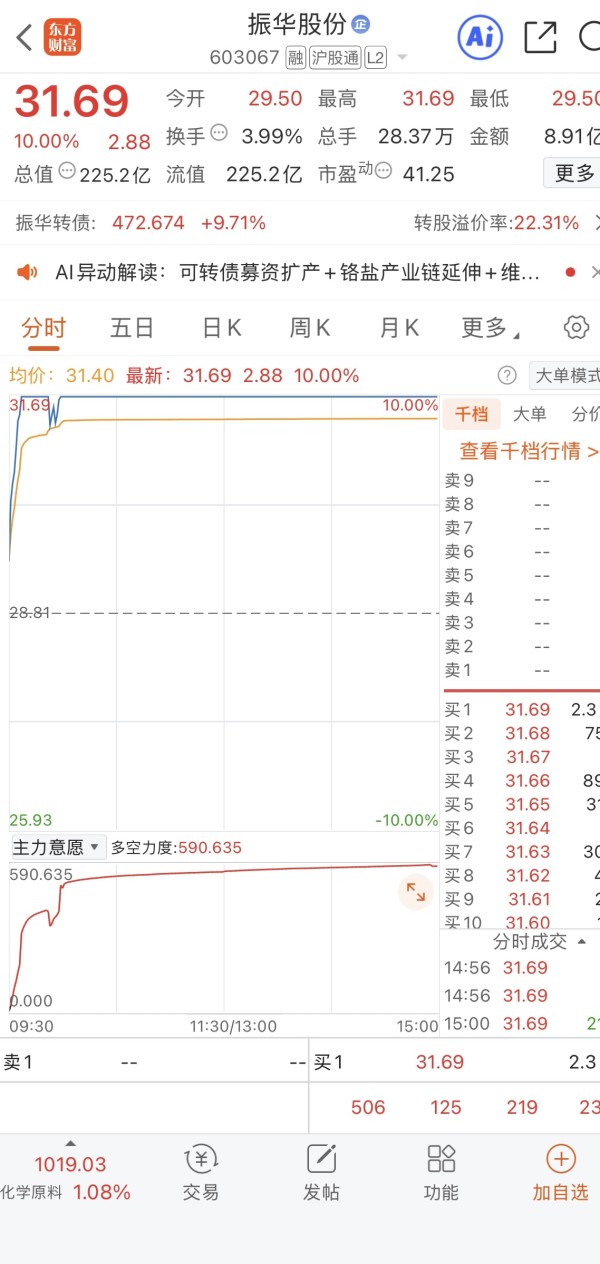Open the AI assistant icon
This screenshot has width=600, height=1264.
(x=480, y=38)
